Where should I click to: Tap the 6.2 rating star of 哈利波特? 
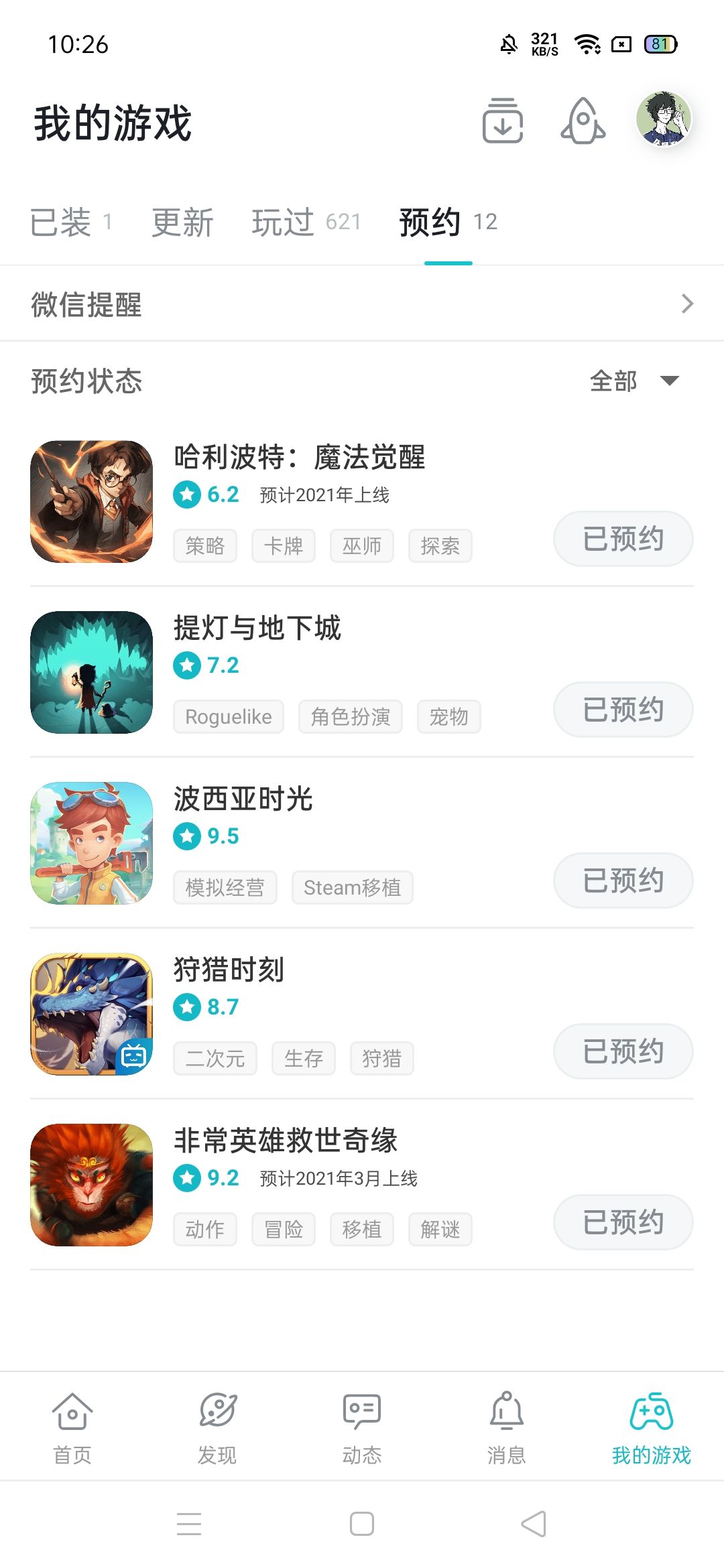pos(187,496)
